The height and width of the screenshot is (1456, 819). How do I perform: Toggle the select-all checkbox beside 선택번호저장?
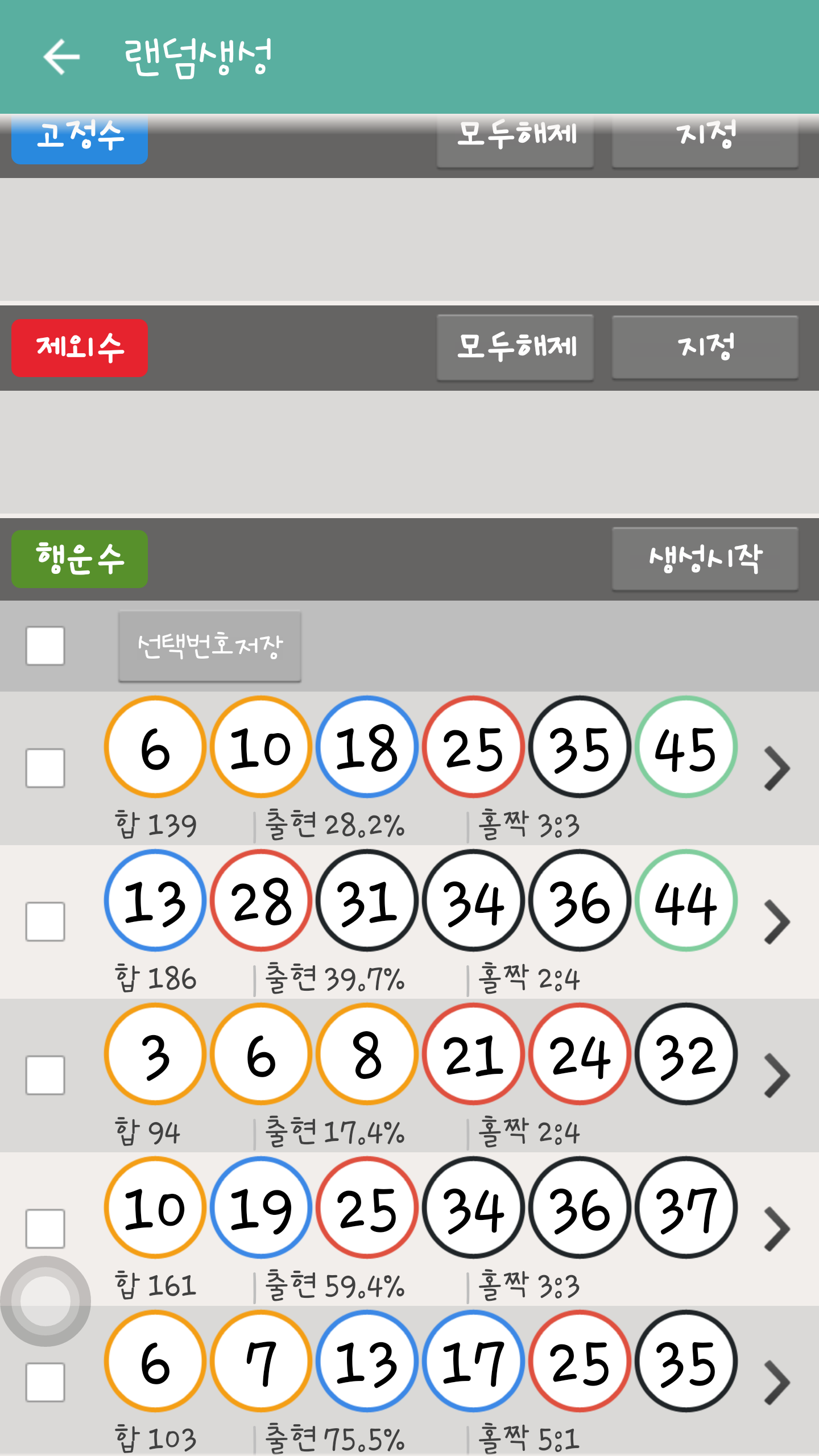click(45, 646)
